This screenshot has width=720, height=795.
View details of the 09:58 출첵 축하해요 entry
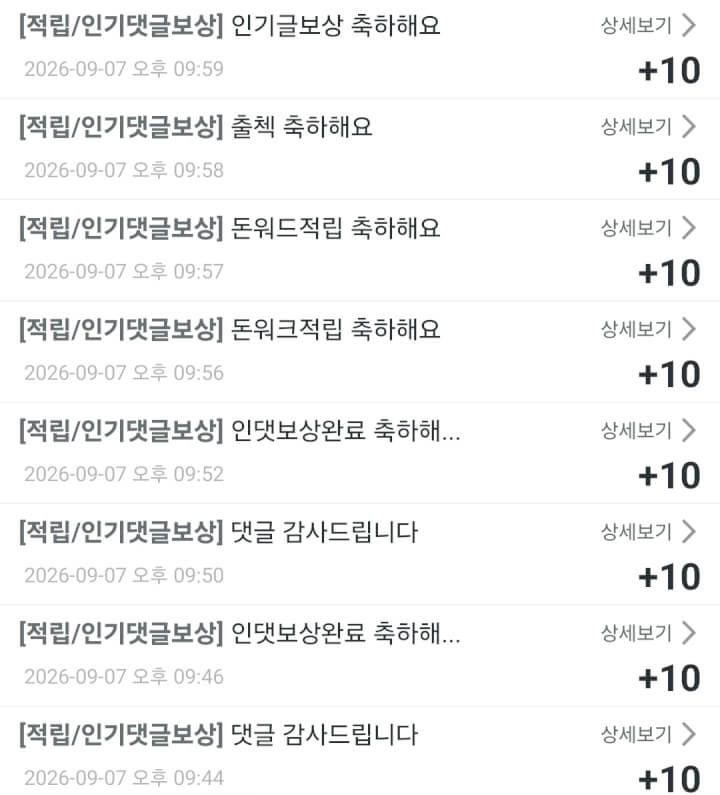tap(648, 127)
